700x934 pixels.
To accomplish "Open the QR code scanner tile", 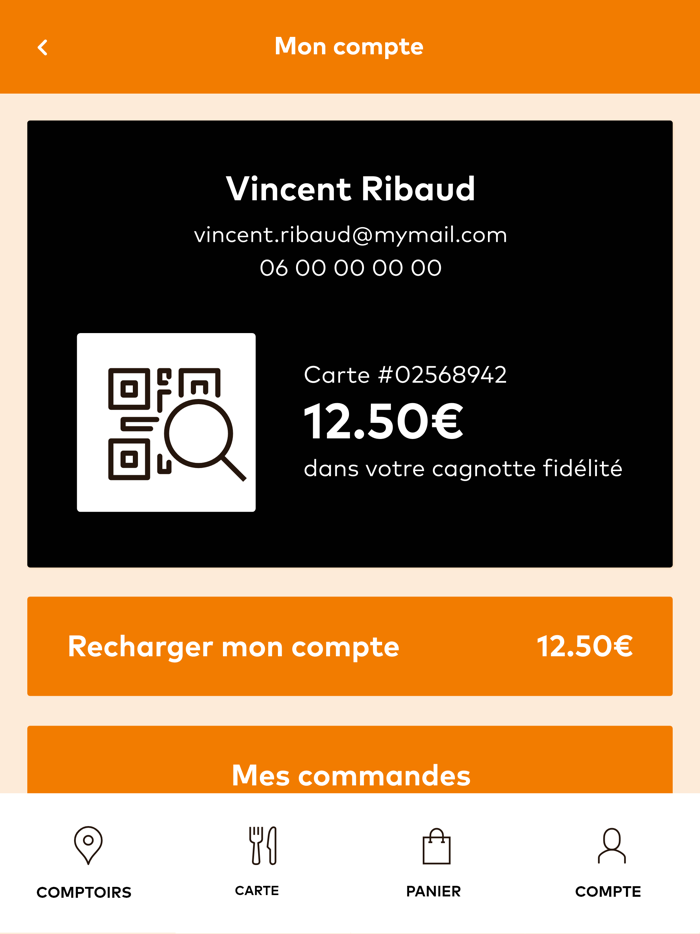I will coord(166,422).
